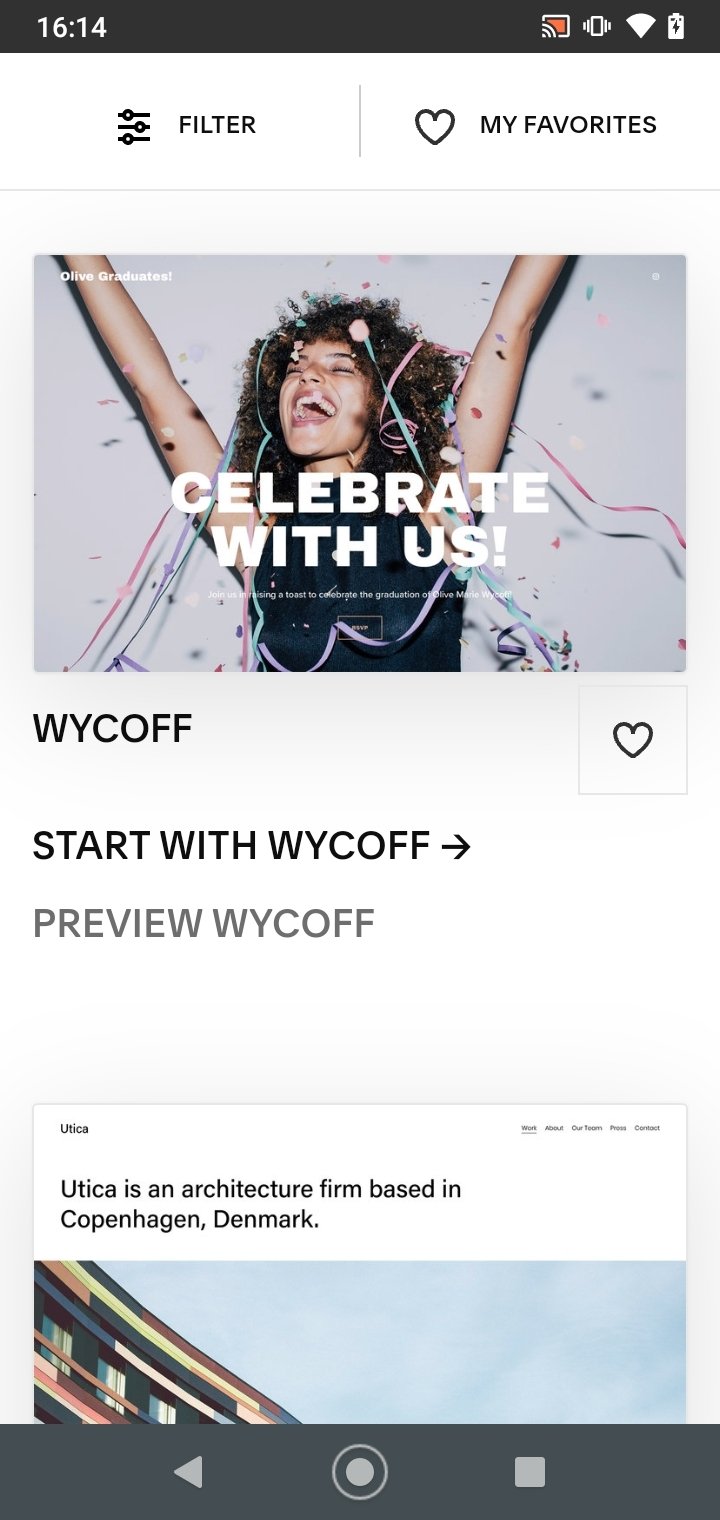
Task: Open the Wycoff template preview image
Action: click(360, 463)
